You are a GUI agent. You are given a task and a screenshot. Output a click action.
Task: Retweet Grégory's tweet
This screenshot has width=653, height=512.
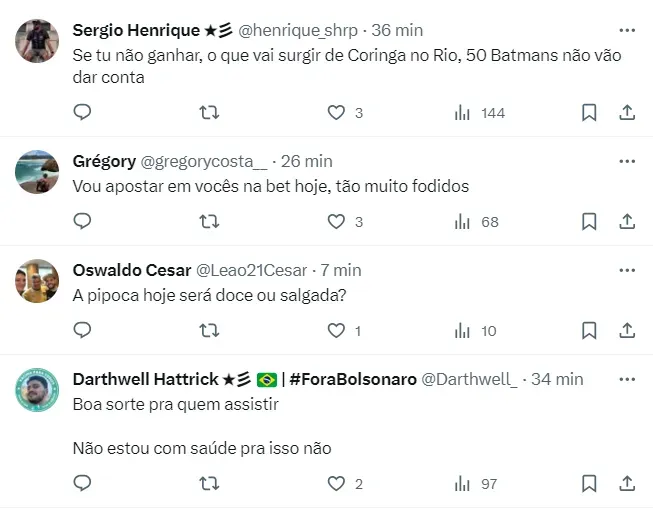tap(210, 221)
